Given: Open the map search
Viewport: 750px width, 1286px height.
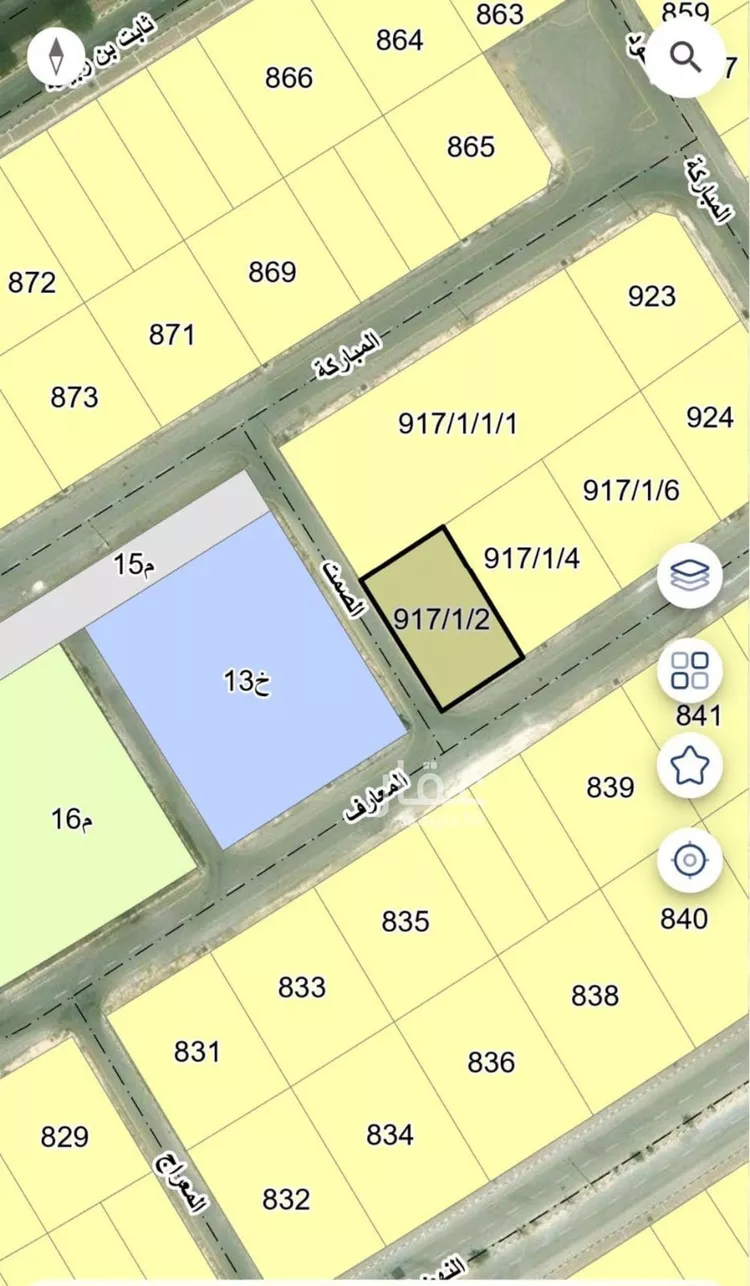Looking at the screenshot, I should [686, 58].
